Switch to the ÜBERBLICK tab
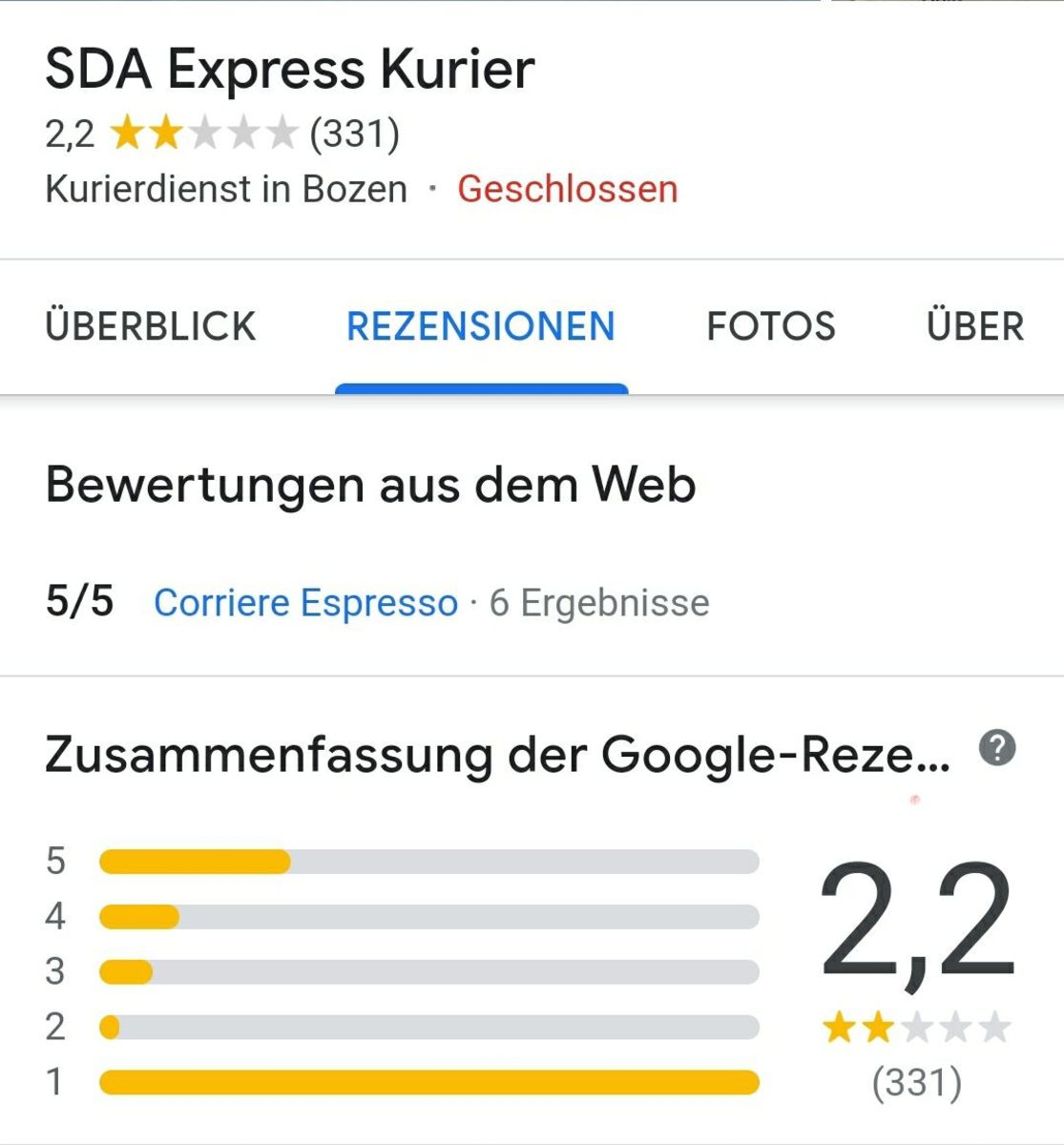Screen dimensions: 1064x1145 (151, 326)
